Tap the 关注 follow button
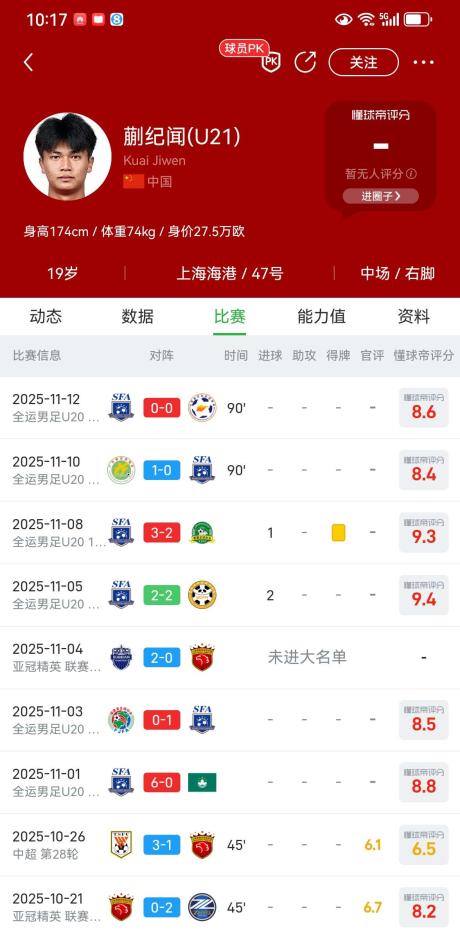 tap(364, 62)
